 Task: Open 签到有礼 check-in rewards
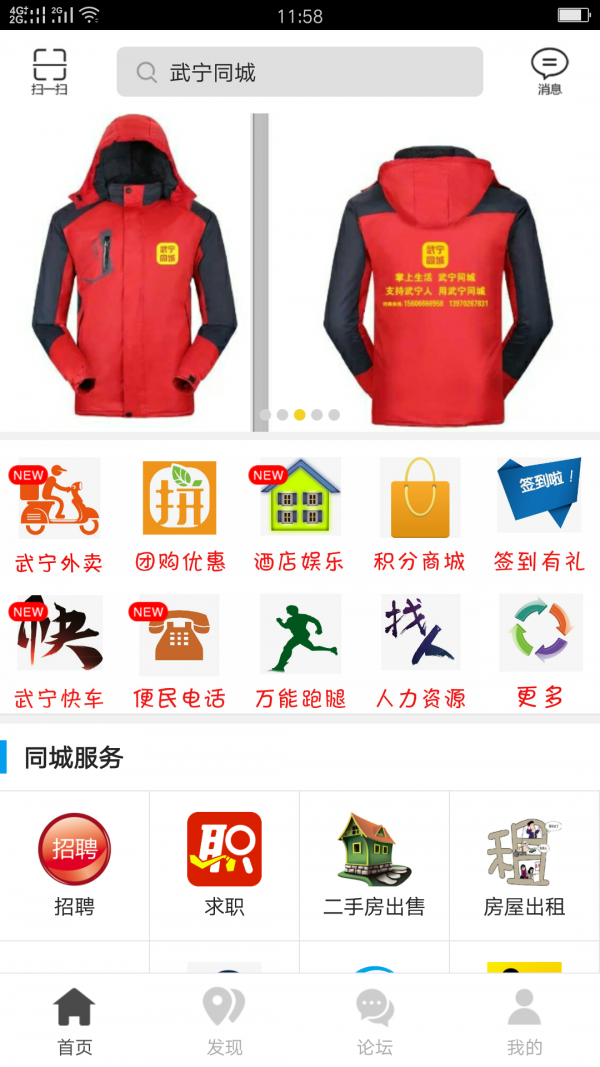pyautogui.click(x=539, y=514)
